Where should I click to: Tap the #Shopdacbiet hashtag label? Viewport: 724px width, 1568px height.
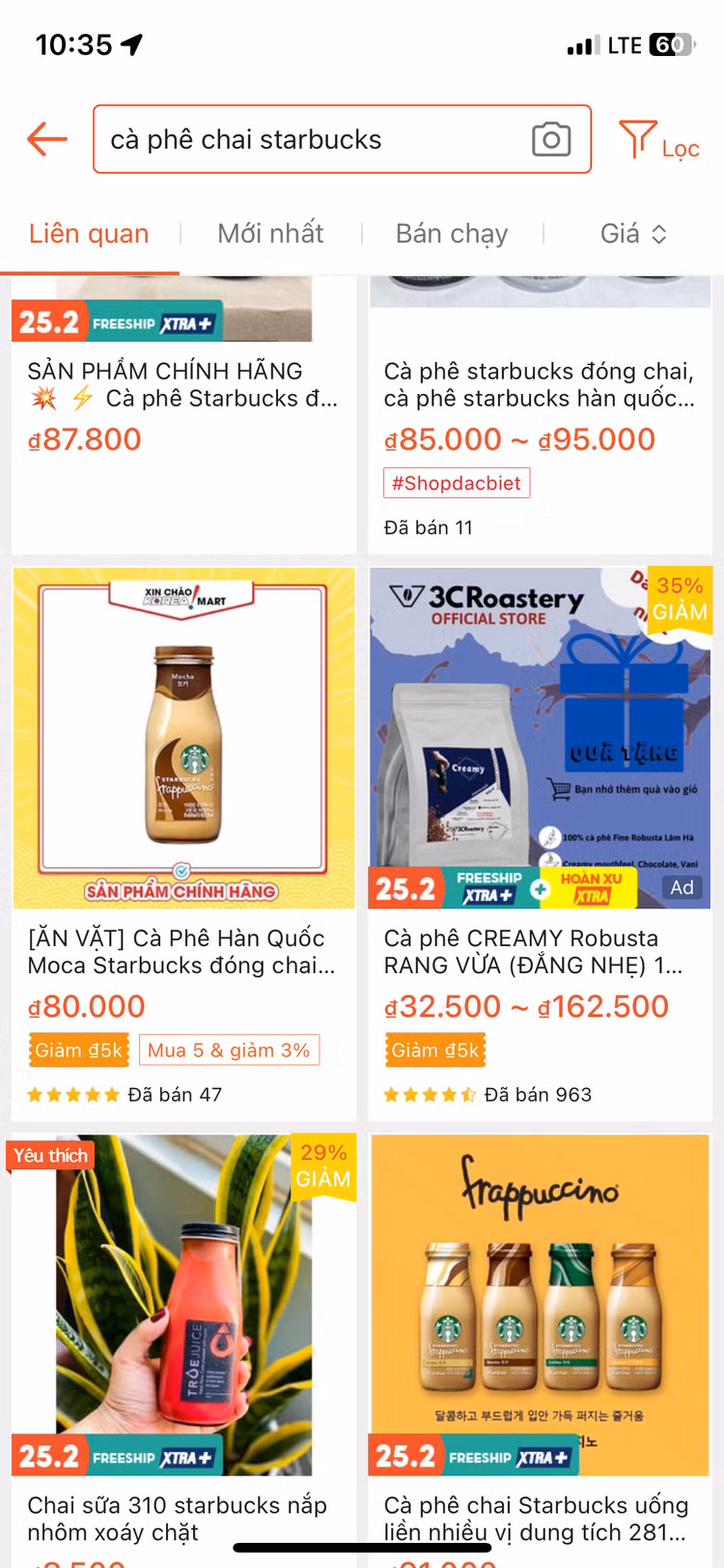456,483
